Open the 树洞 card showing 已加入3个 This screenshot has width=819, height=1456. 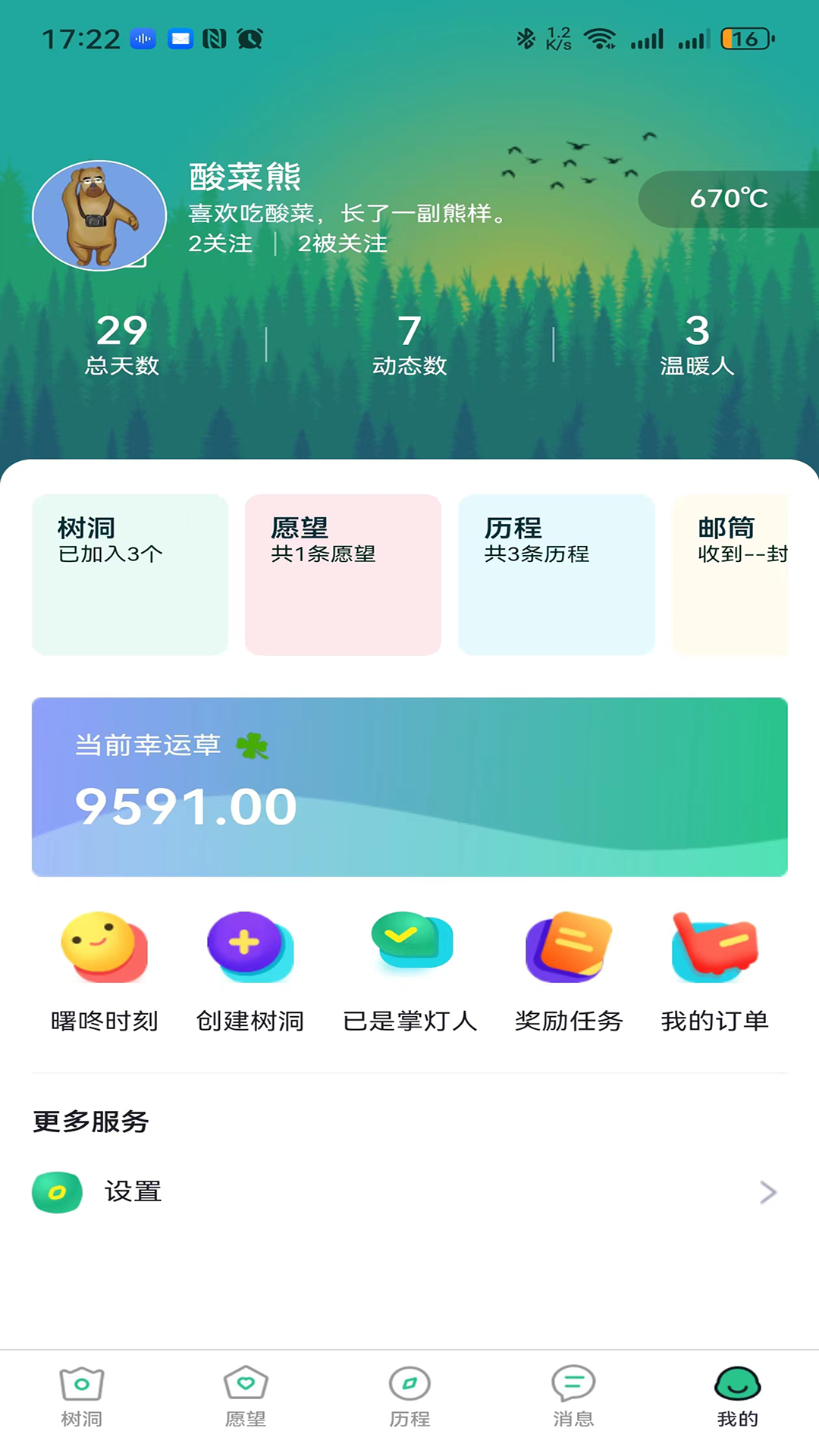[x=129, y=575]
